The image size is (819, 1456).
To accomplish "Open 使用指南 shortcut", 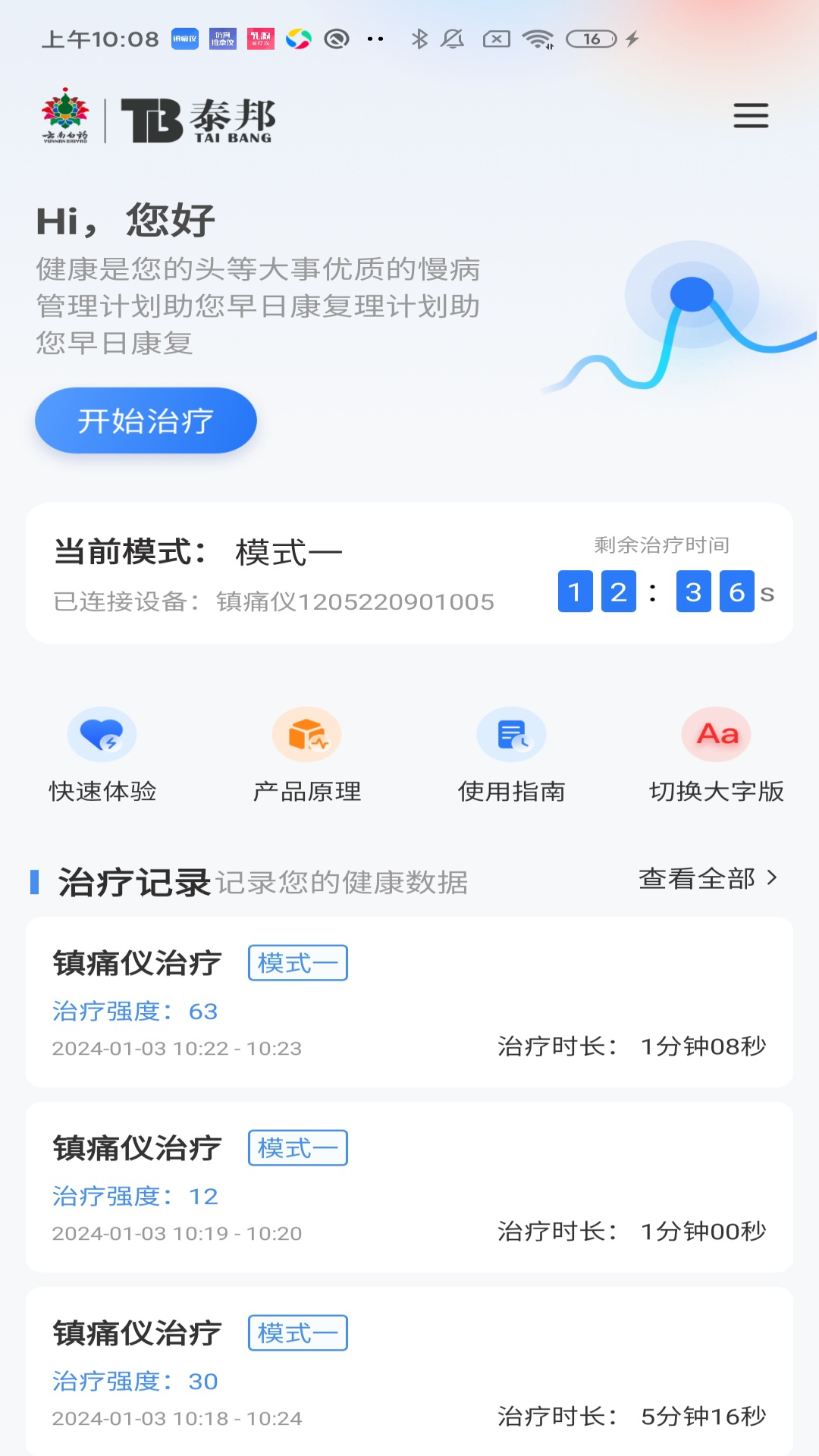I will (x=512, y=755).
